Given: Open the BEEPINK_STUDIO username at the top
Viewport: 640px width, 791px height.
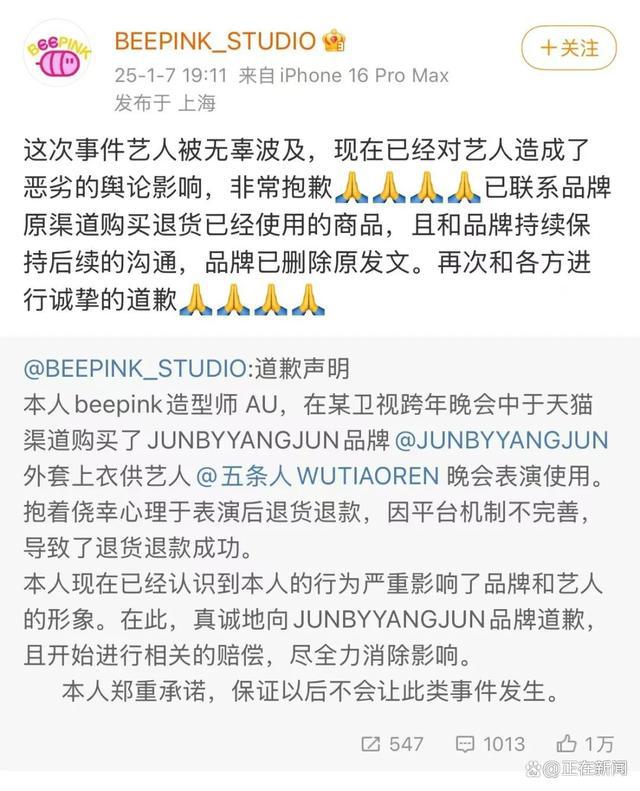Looking at the screenshot, I should 215,41.
